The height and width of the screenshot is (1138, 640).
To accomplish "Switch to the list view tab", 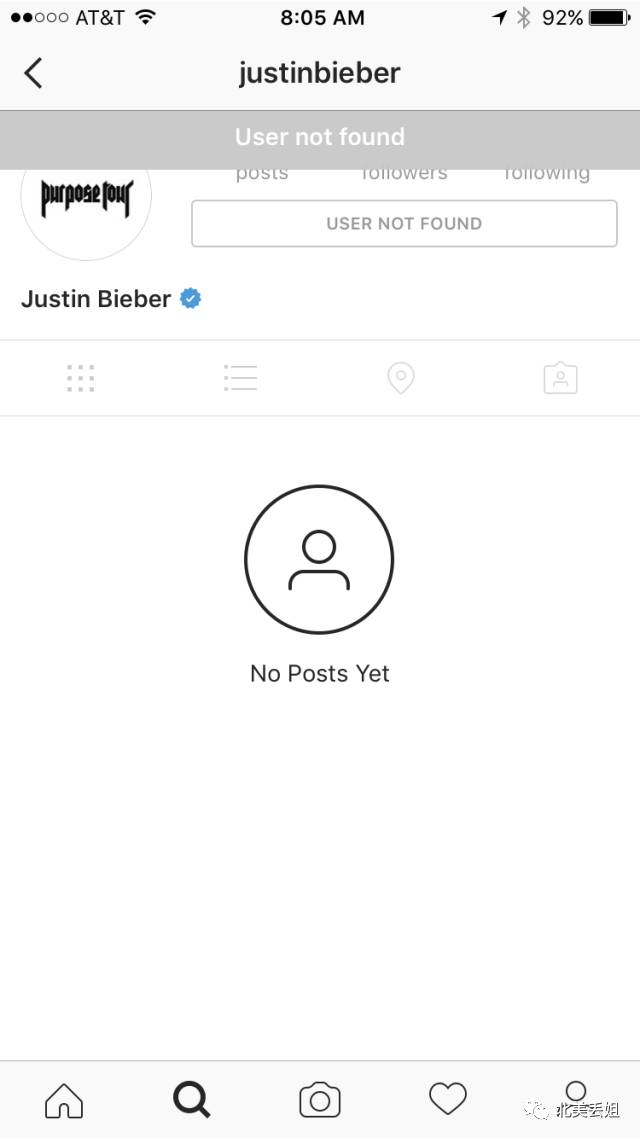I will 240,378.
